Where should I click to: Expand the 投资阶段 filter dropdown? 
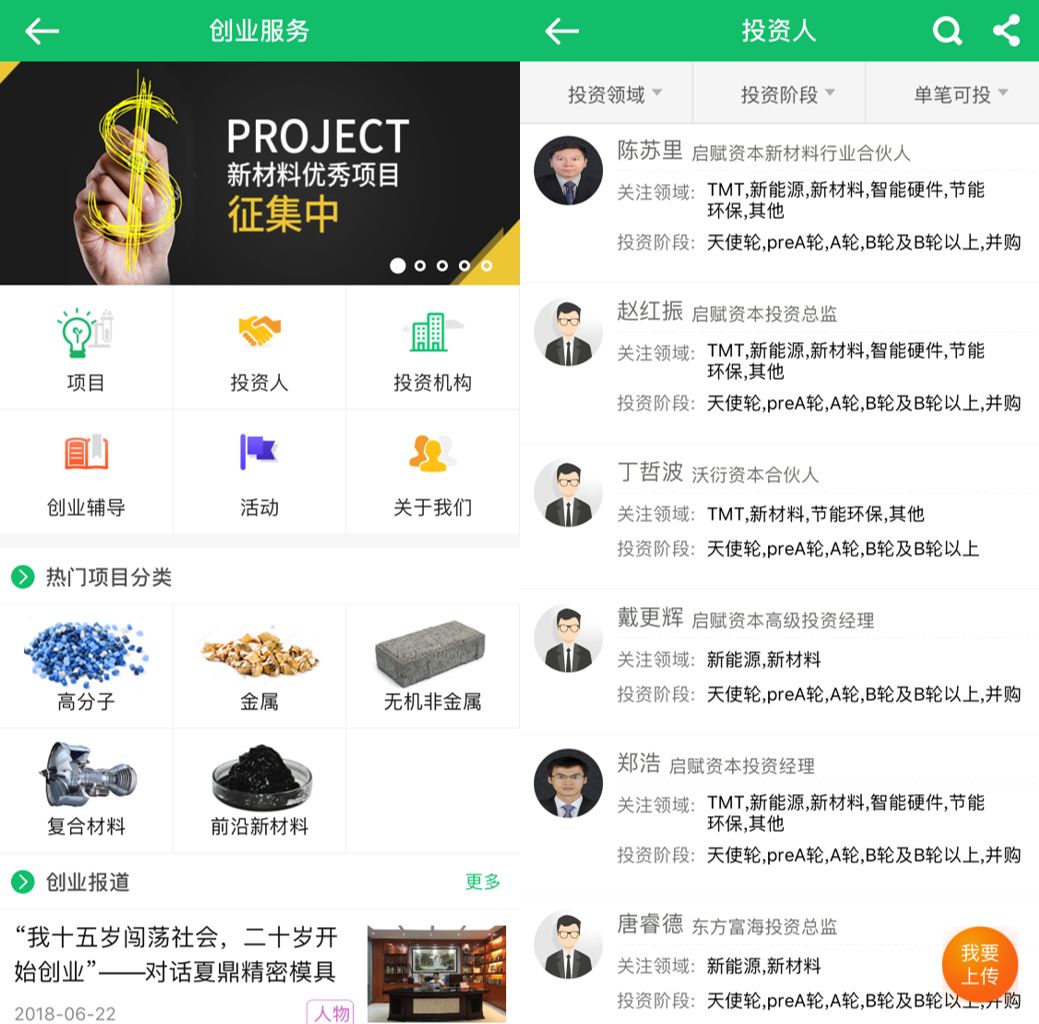coord(787,94)
